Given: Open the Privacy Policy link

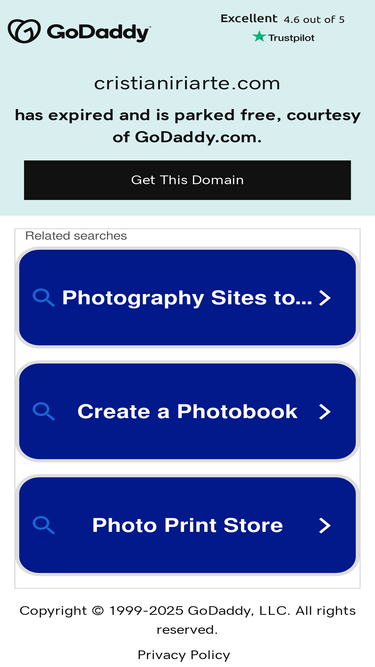Looking at the screenshot, I should point(184,654).
